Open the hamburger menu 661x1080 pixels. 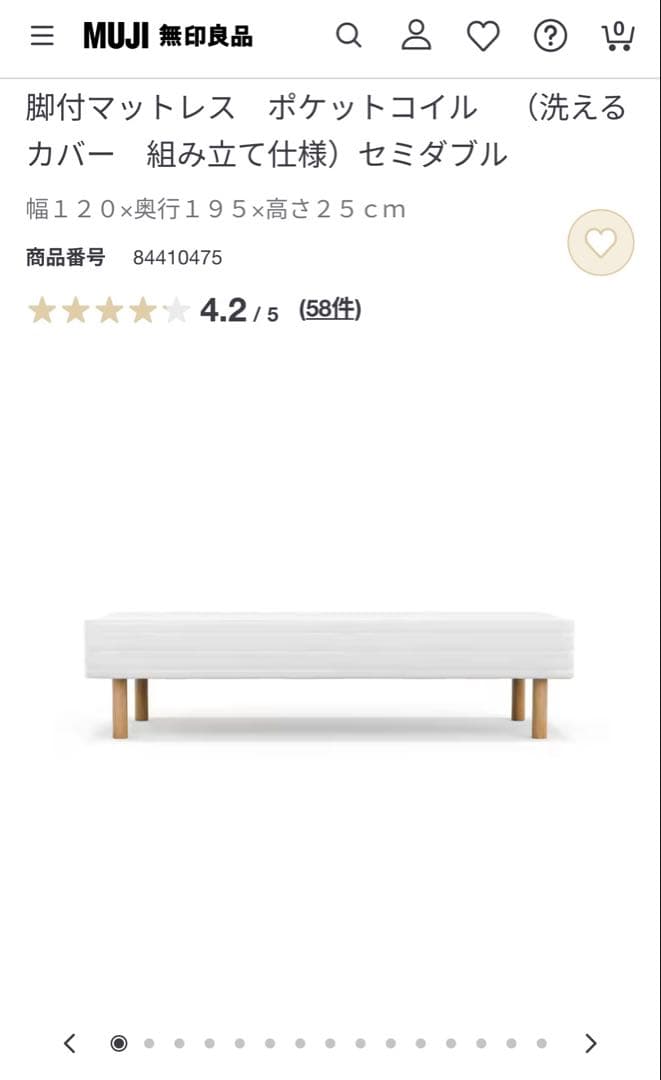click(42, 37)
